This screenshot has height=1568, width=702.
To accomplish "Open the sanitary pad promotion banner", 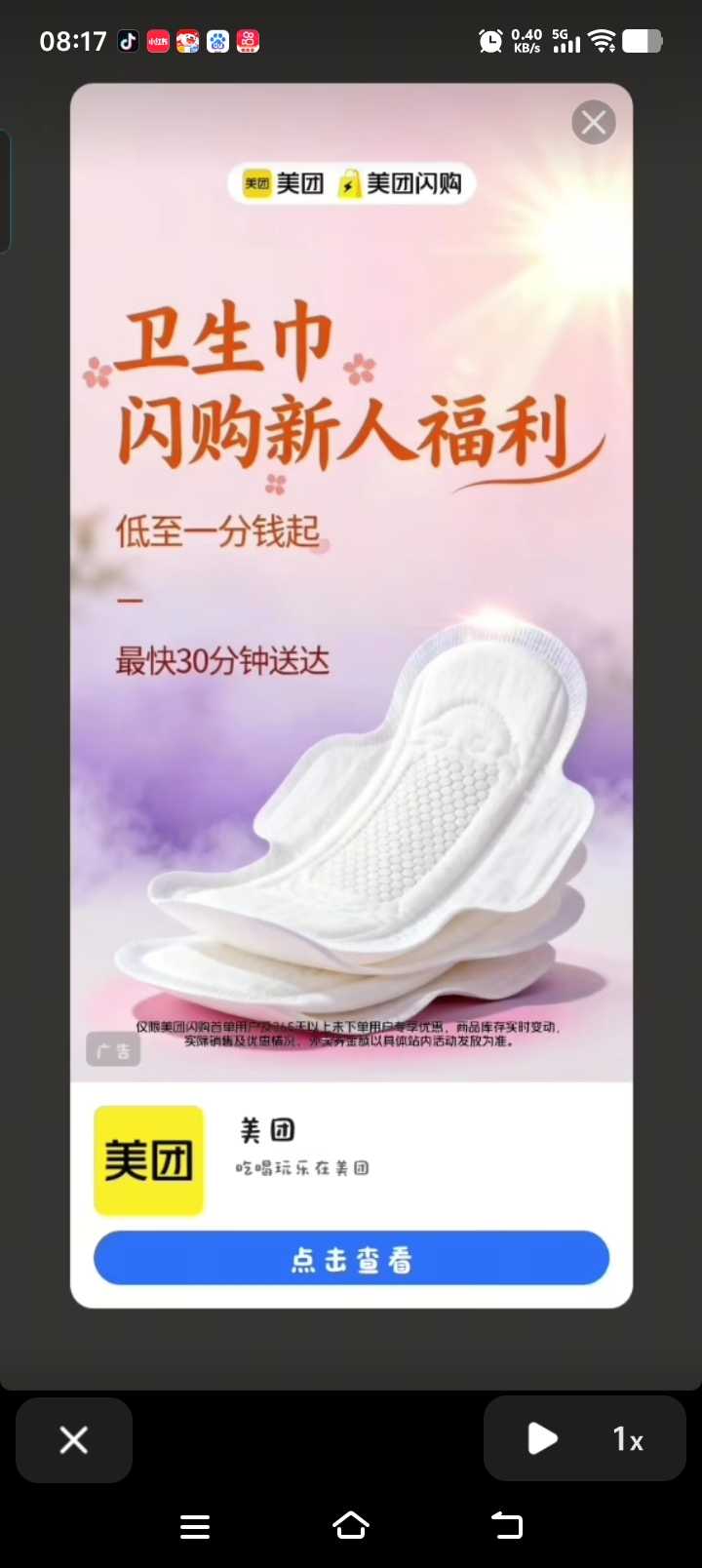I will (351, 585).
